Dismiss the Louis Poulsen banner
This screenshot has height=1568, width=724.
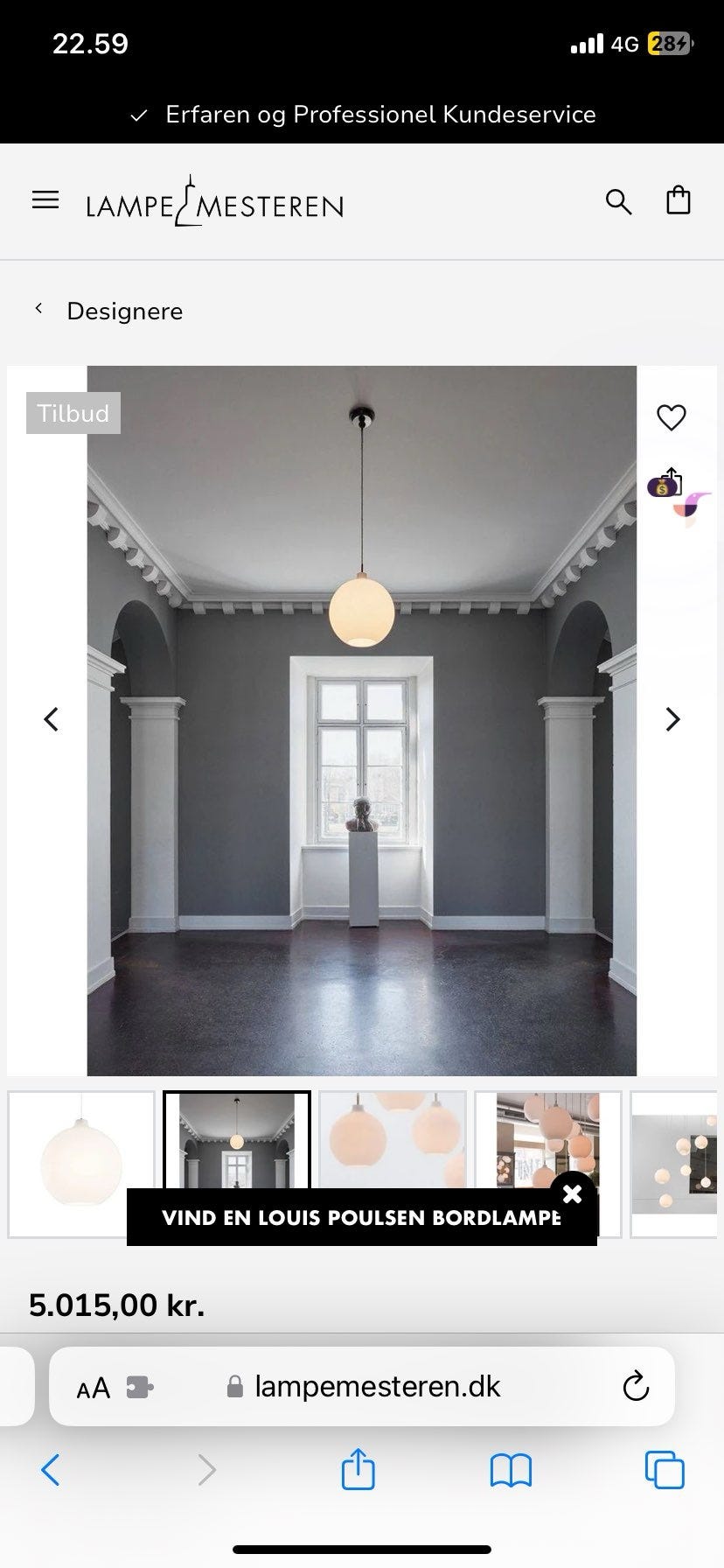[574, 1193]
